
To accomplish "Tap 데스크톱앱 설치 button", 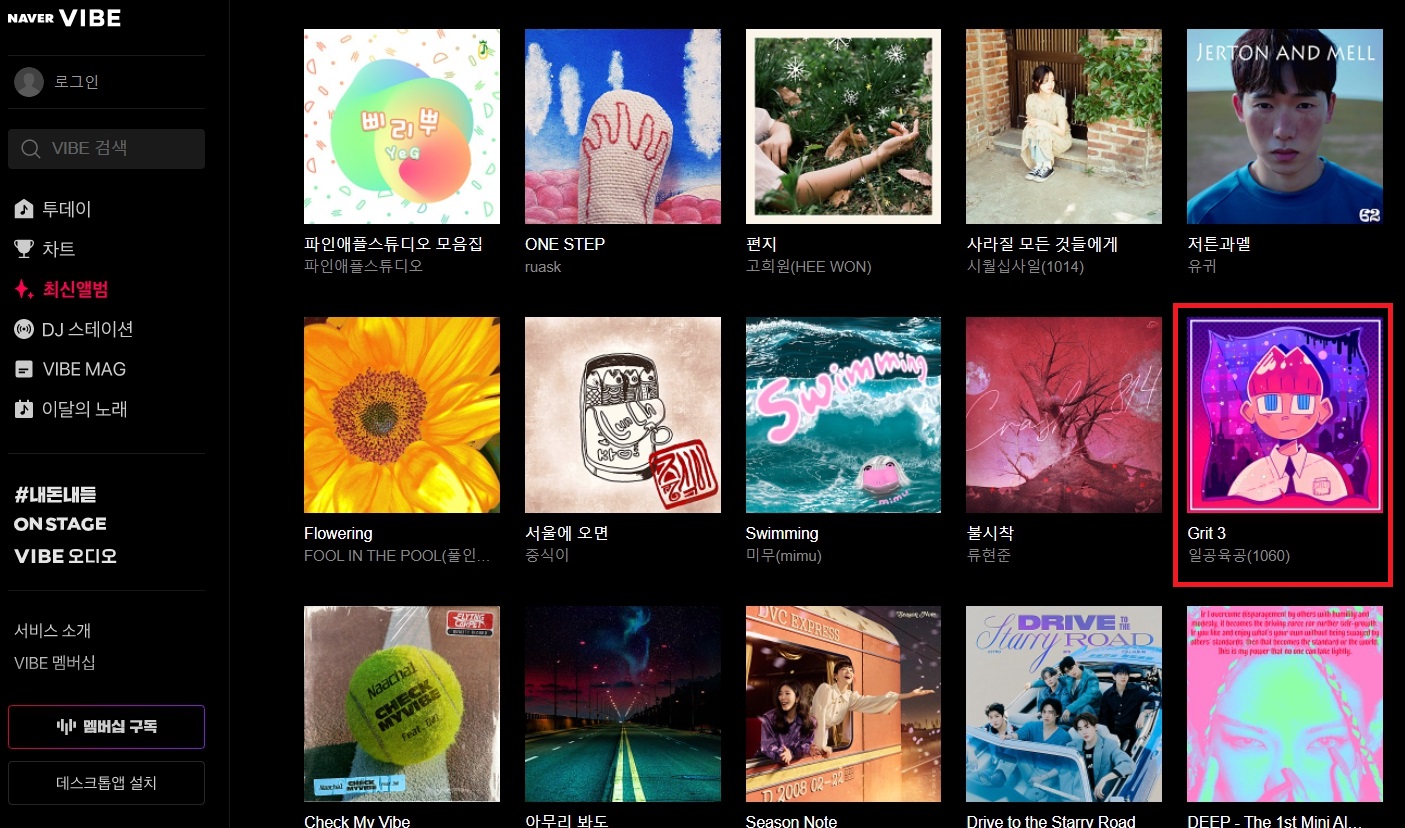I will [106, 783].
